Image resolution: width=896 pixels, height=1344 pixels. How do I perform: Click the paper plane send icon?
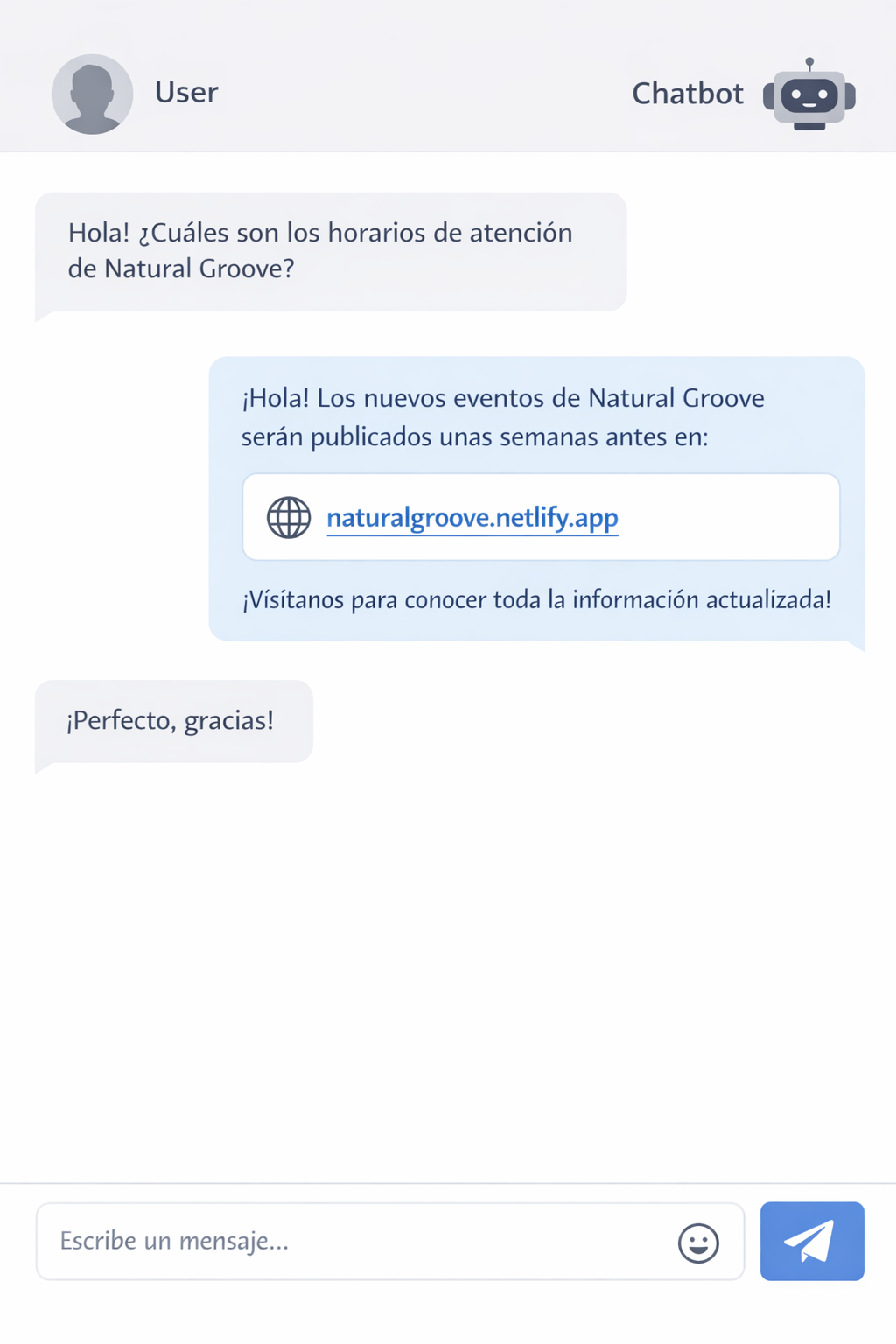tap(812, 1241)
